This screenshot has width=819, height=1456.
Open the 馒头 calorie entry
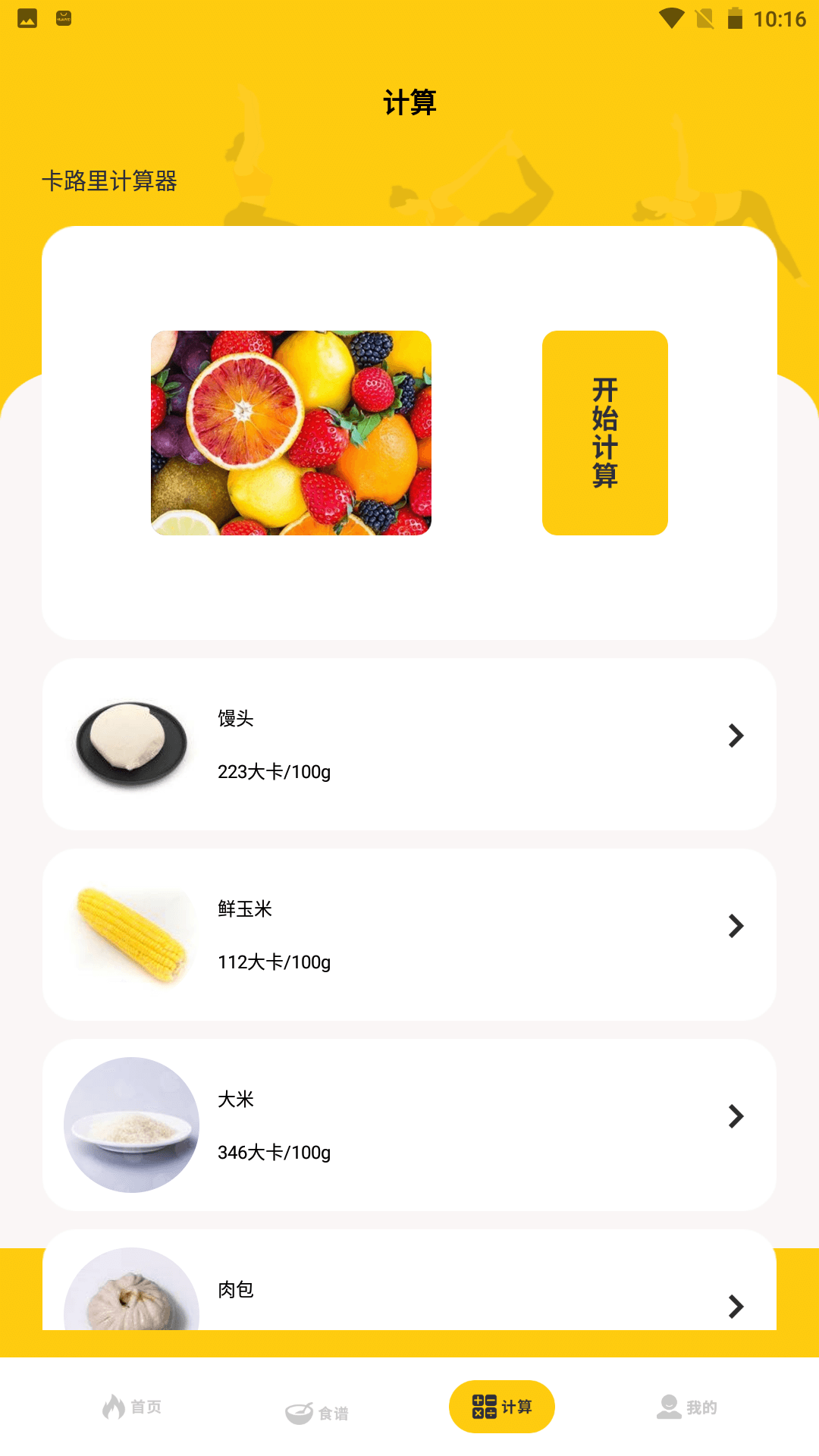[x=409, y=745]
